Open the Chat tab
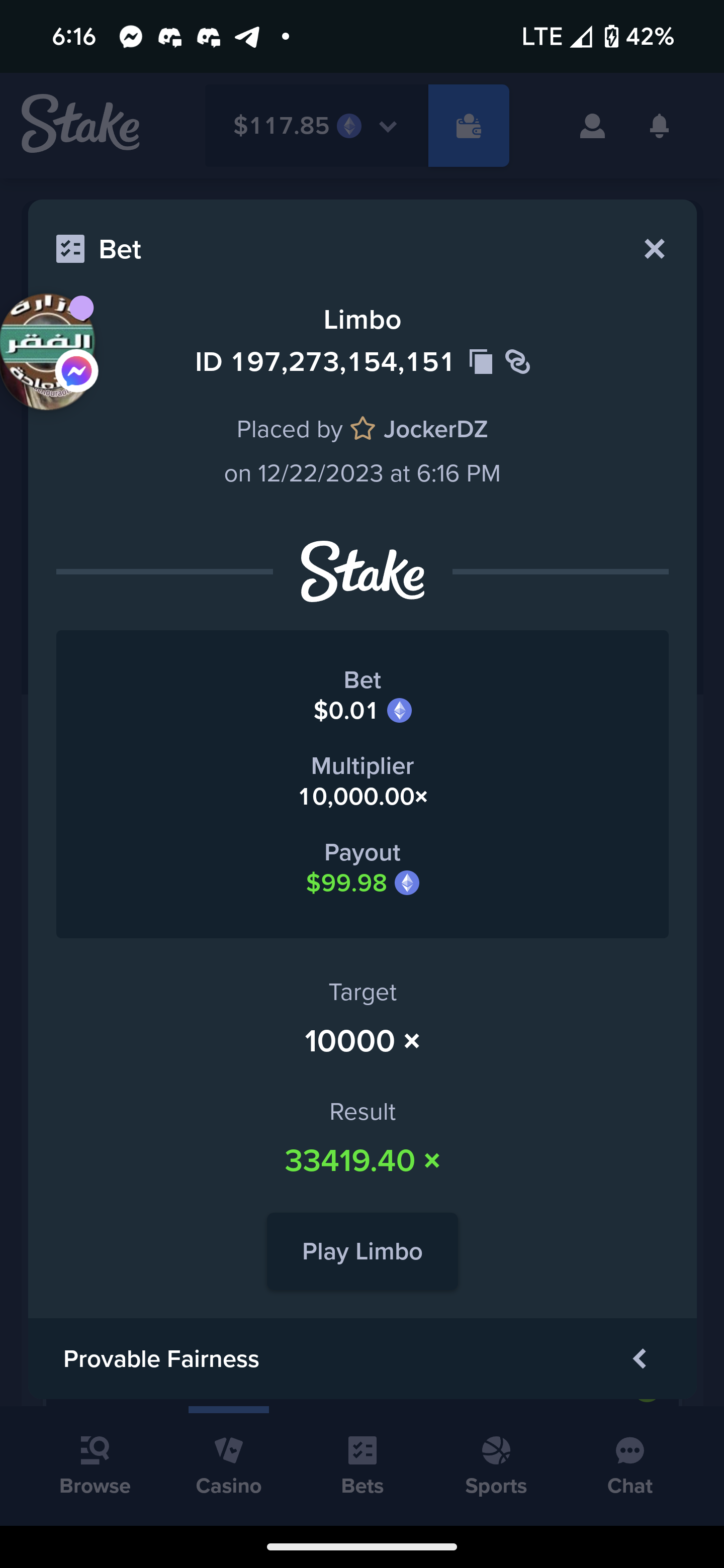This screenshot has width=724, height=1568. pos(629,1466)
